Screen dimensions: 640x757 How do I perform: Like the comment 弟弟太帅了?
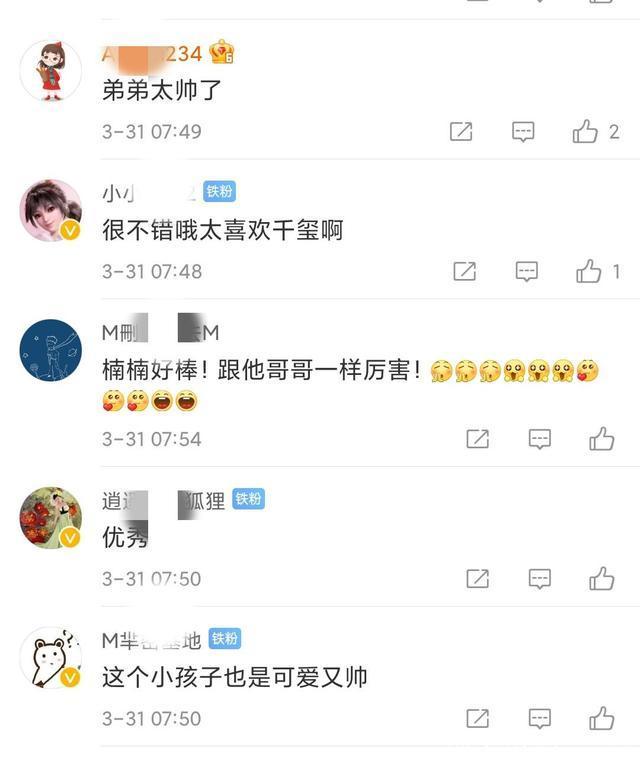point(586,131)
